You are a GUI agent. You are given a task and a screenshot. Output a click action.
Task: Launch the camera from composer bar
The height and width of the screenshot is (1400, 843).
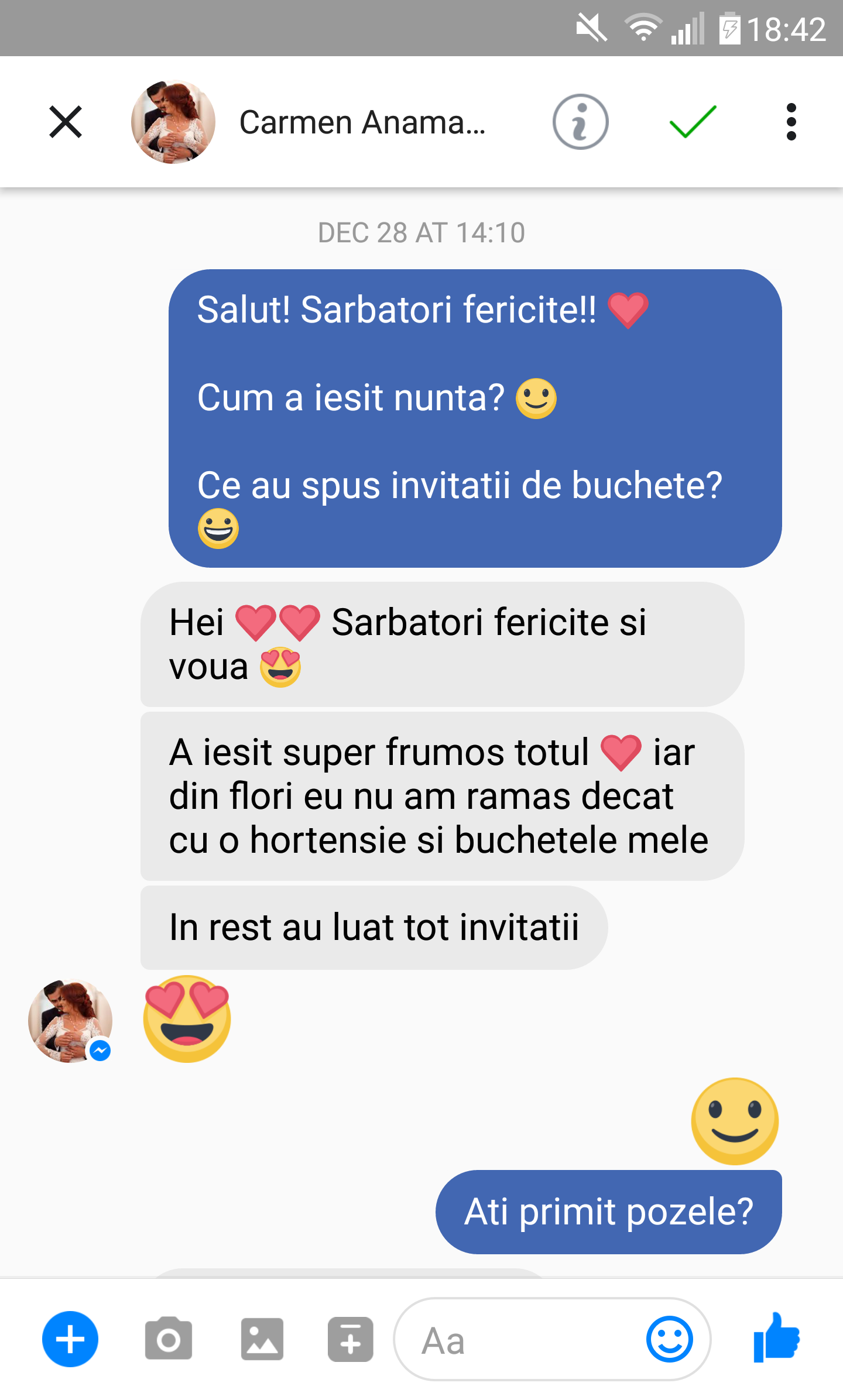pos(169,1339)
